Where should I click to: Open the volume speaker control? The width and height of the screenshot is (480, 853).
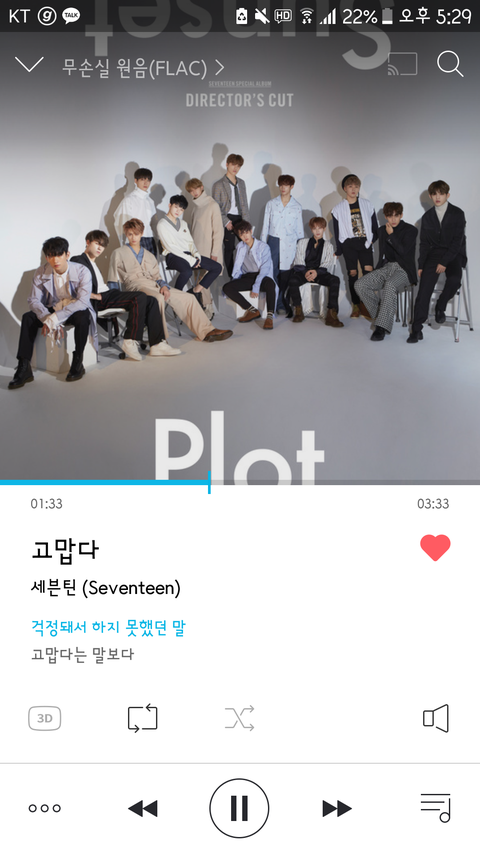(x=436, y=719)
